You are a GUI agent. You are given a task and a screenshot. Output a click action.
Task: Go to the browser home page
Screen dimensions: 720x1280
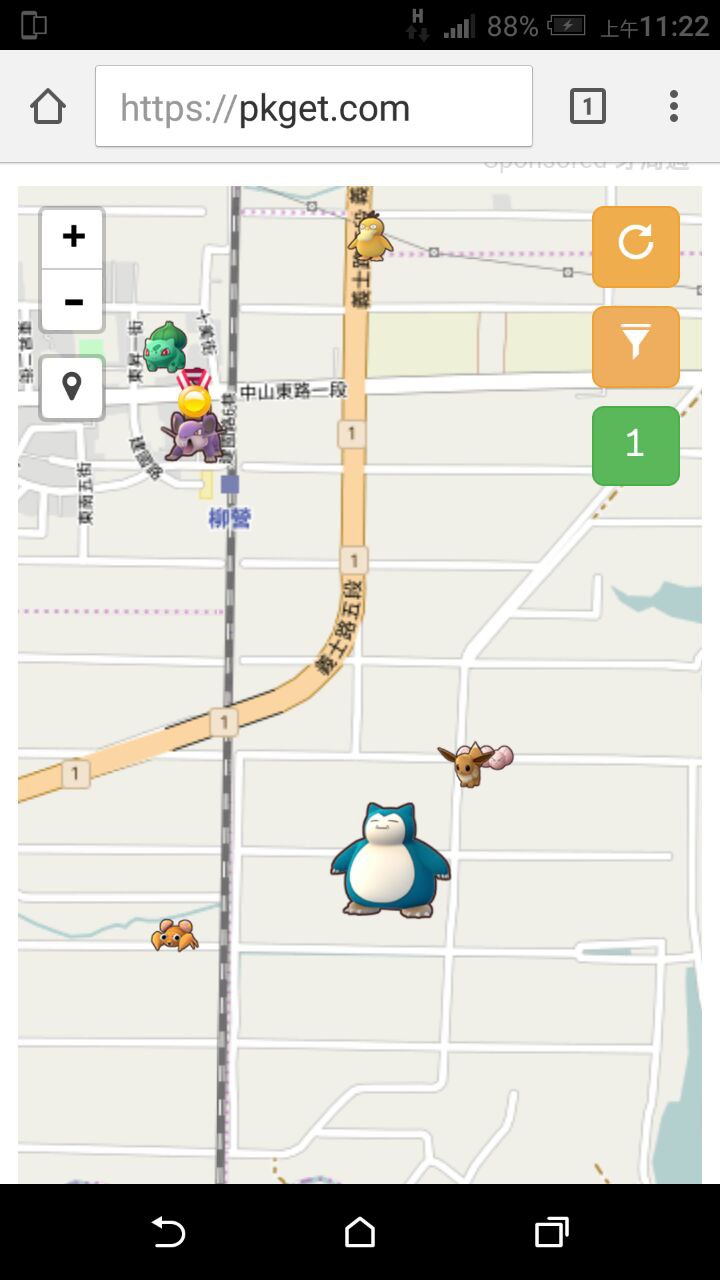(x=48, y=106)
